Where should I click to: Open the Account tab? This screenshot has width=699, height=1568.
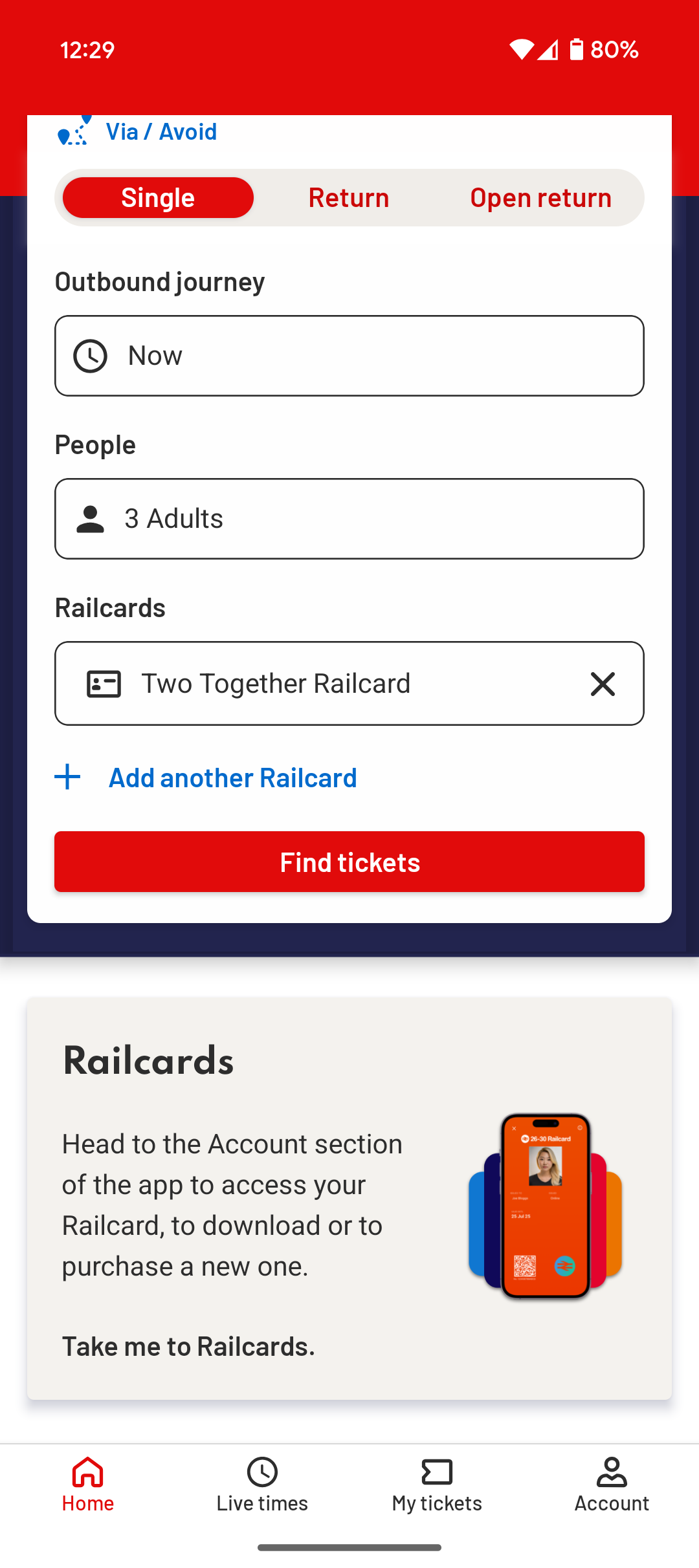click(x=612, y=1484)
